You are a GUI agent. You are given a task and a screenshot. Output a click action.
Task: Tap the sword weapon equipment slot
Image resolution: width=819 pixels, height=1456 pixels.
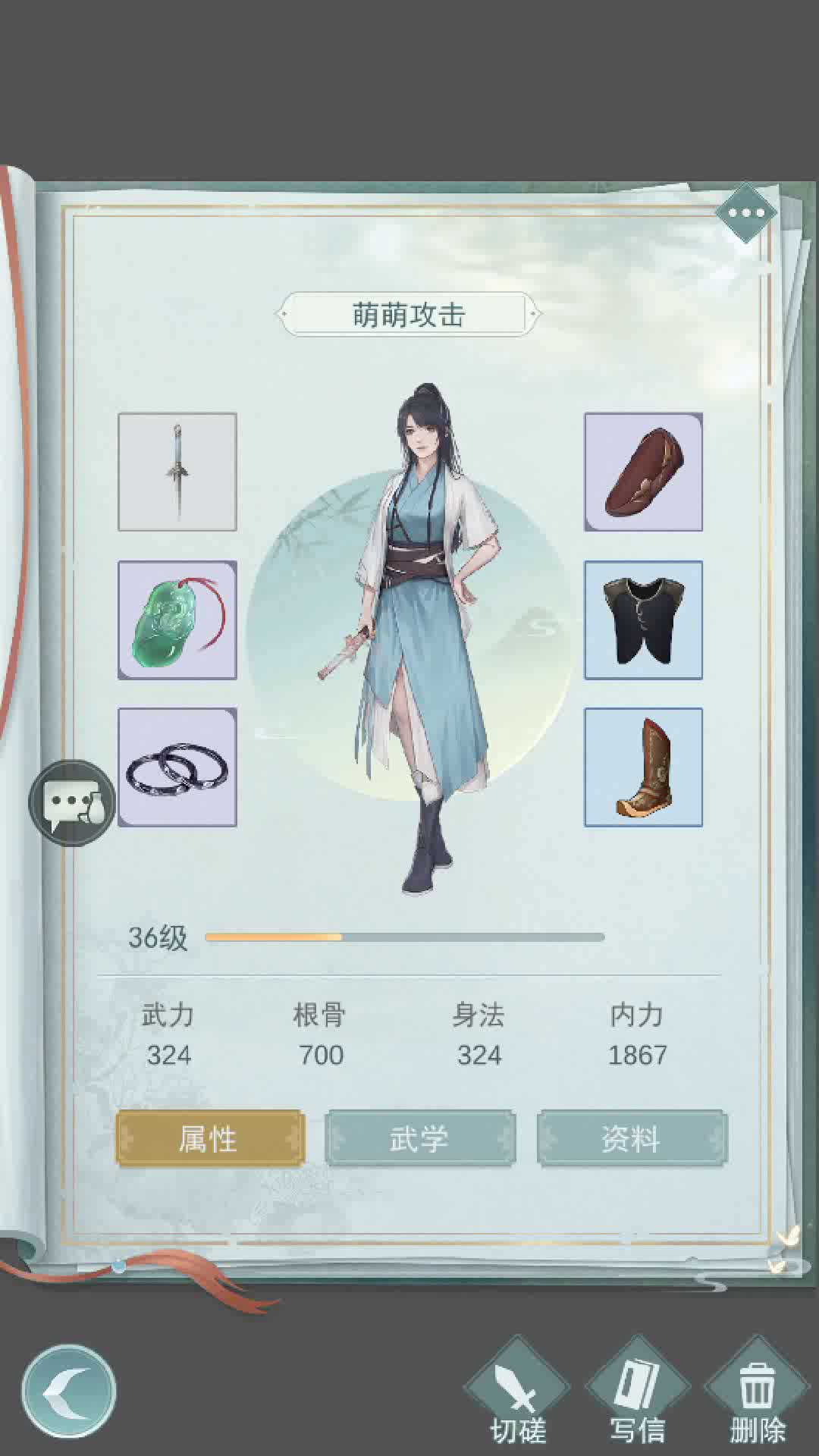[177, 472]
